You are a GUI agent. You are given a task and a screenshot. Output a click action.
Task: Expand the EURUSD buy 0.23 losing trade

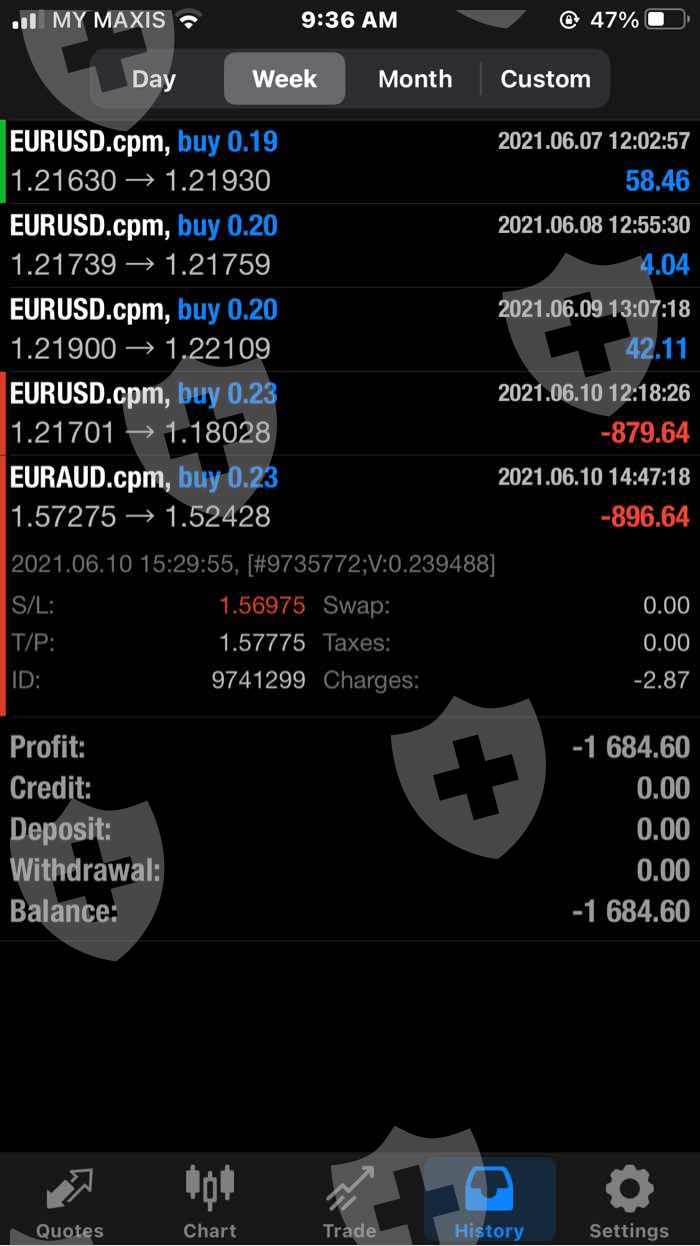point(350,414)
